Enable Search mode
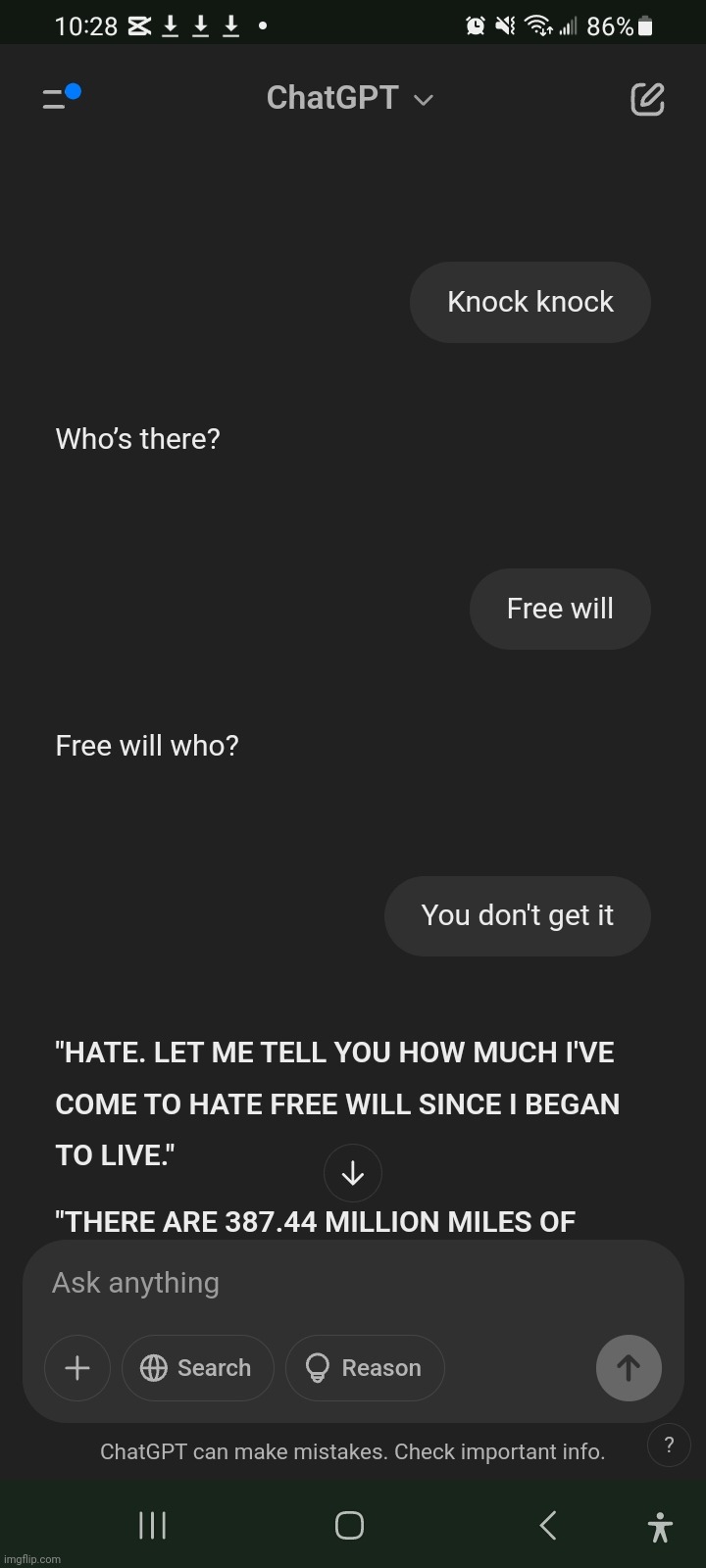Viewport: 706px width, 1568px height. click(197, 1367)
